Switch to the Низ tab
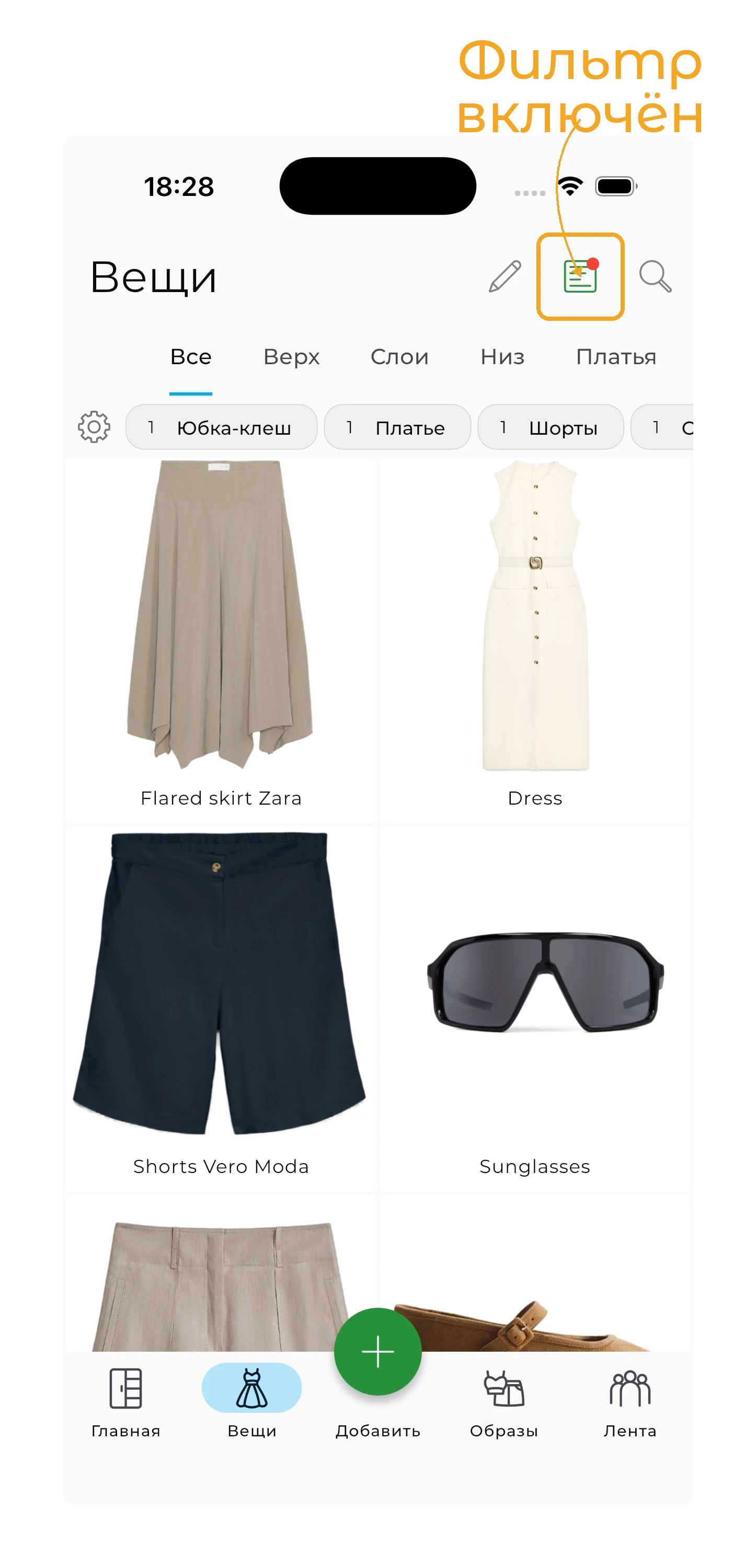756x1568 pixels. coord(502,357)
